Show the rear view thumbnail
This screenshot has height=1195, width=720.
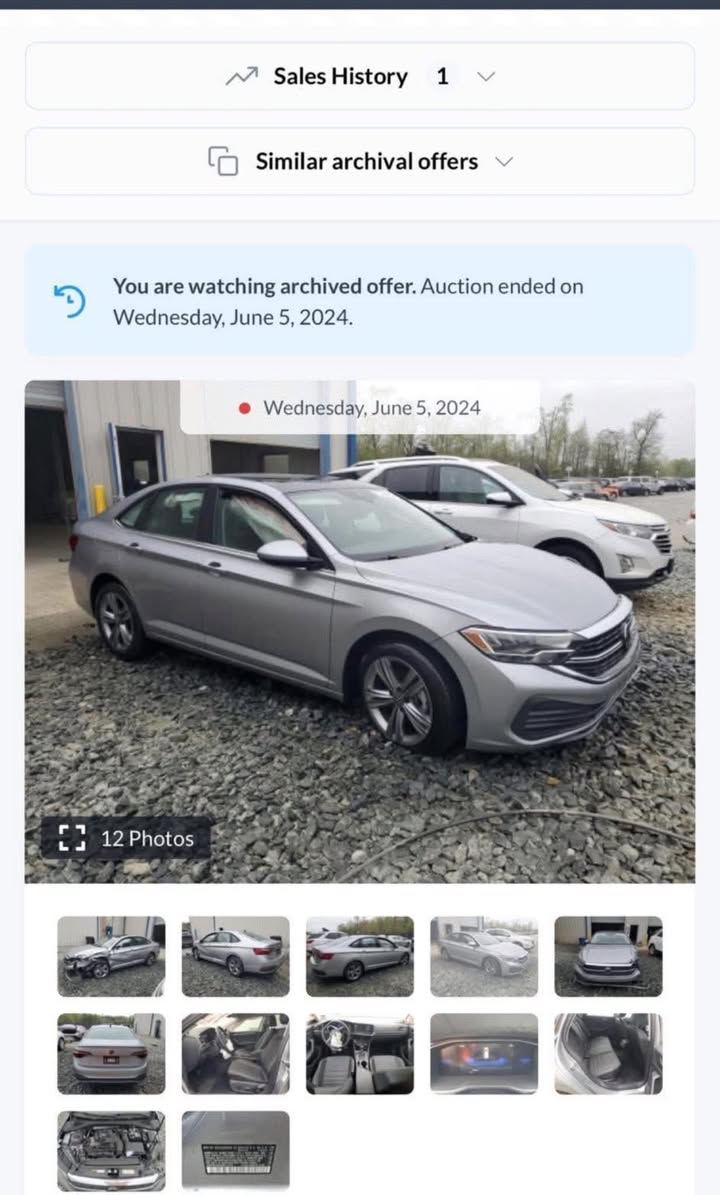(x=111, y=1053)
